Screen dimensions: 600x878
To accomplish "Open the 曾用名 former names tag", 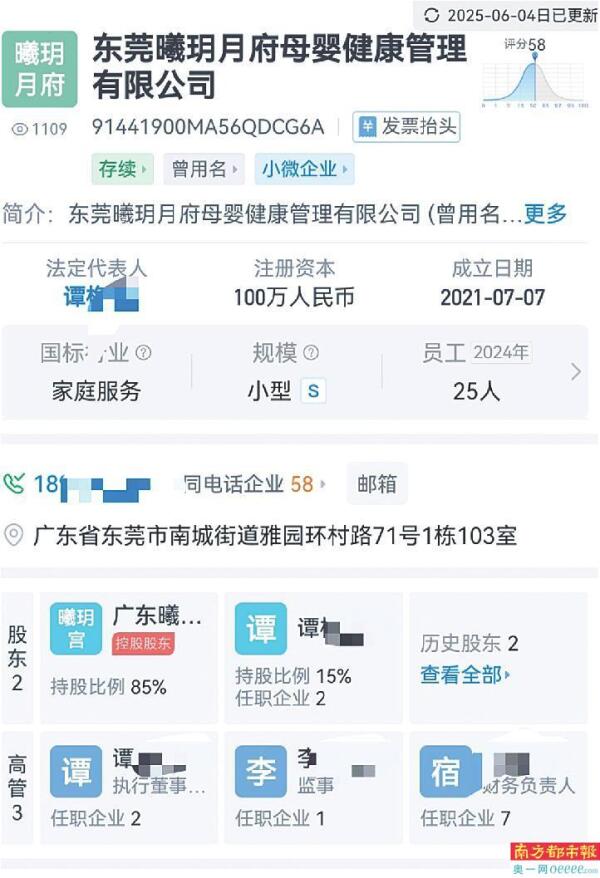I will (203, 169).
